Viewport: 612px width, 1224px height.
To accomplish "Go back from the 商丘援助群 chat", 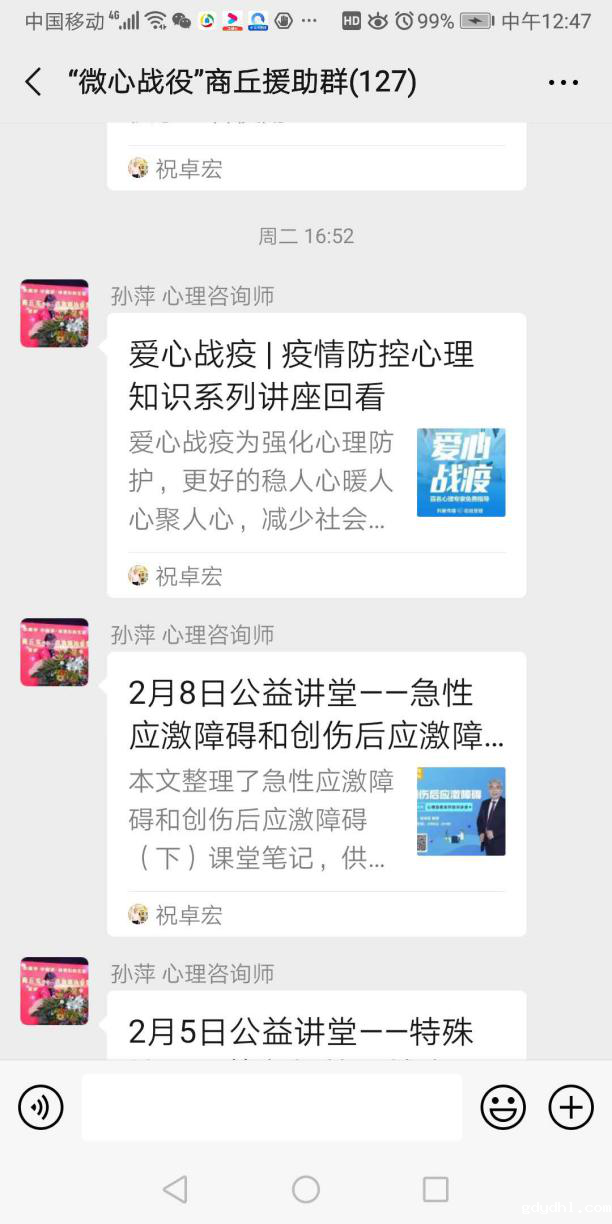I will tap(34, 82).
